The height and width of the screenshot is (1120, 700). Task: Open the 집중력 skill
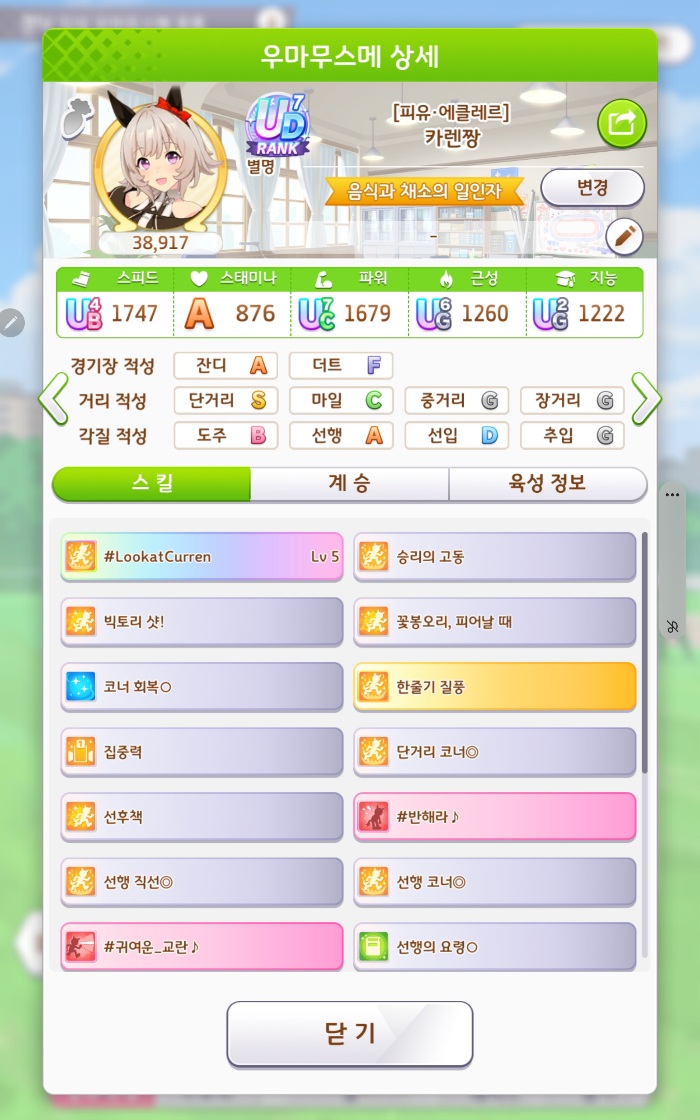[202, 752]
